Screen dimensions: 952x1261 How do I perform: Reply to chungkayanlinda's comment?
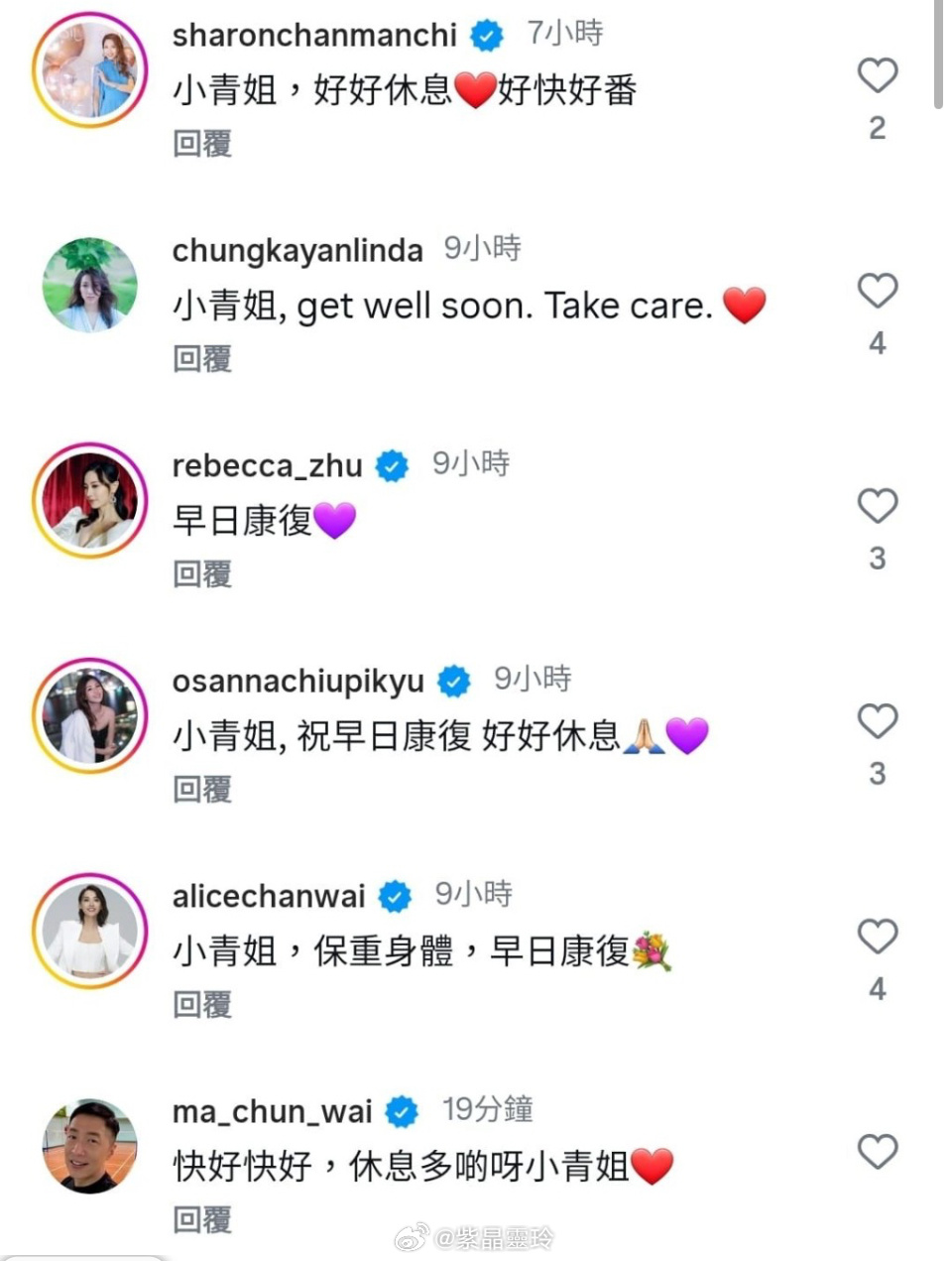pyautogui.click(x=202, y=359)
